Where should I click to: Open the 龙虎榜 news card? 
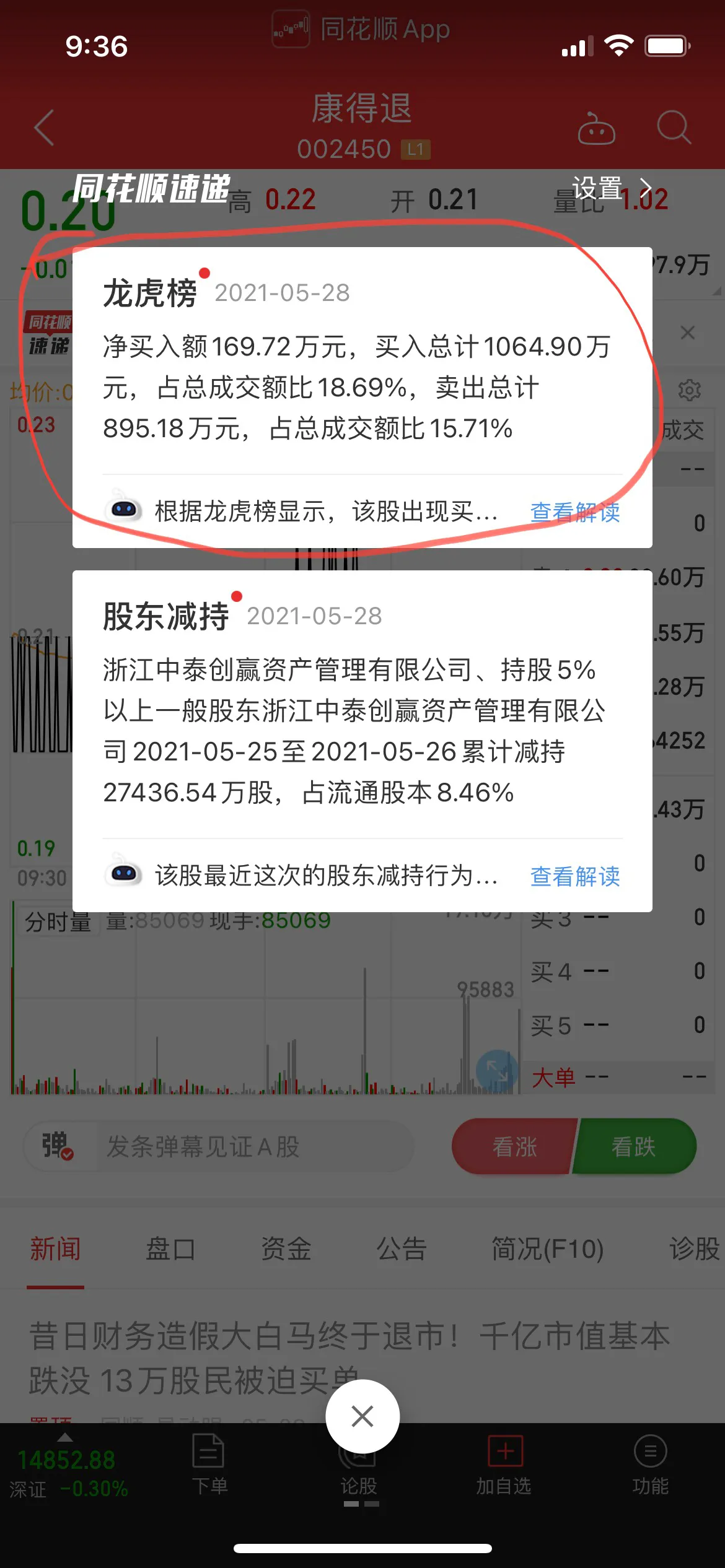362,372
